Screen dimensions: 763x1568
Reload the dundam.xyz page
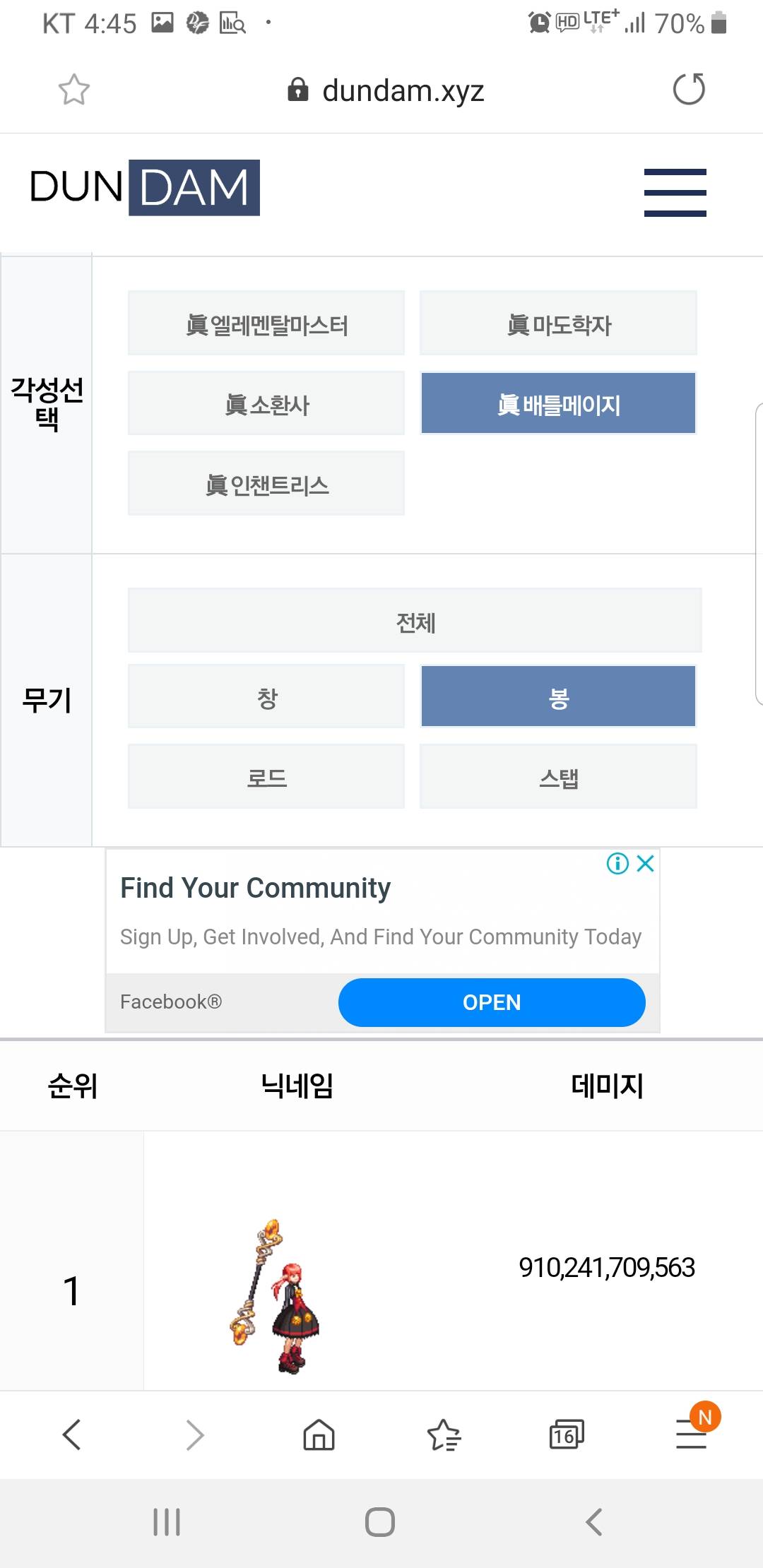click(x=689, y=89)
